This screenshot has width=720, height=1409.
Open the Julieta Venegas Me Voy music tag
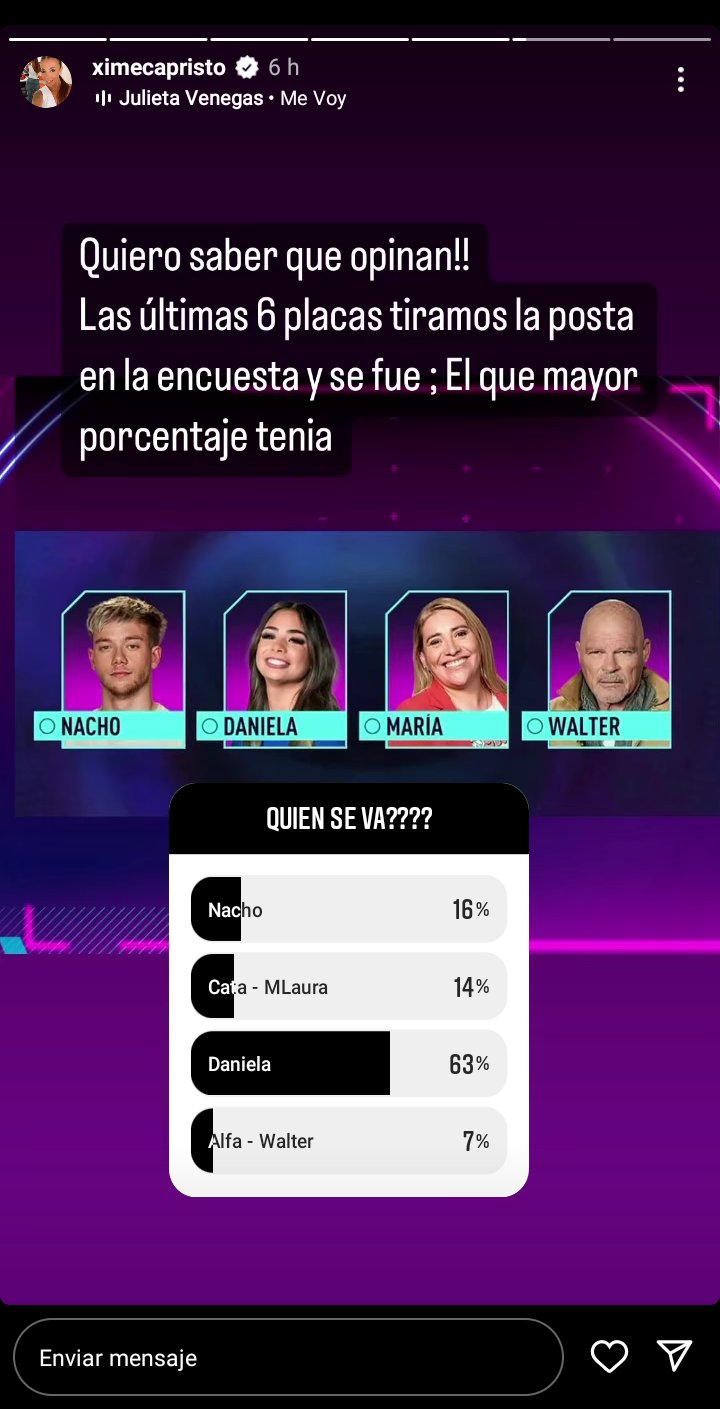coord(220,98)
